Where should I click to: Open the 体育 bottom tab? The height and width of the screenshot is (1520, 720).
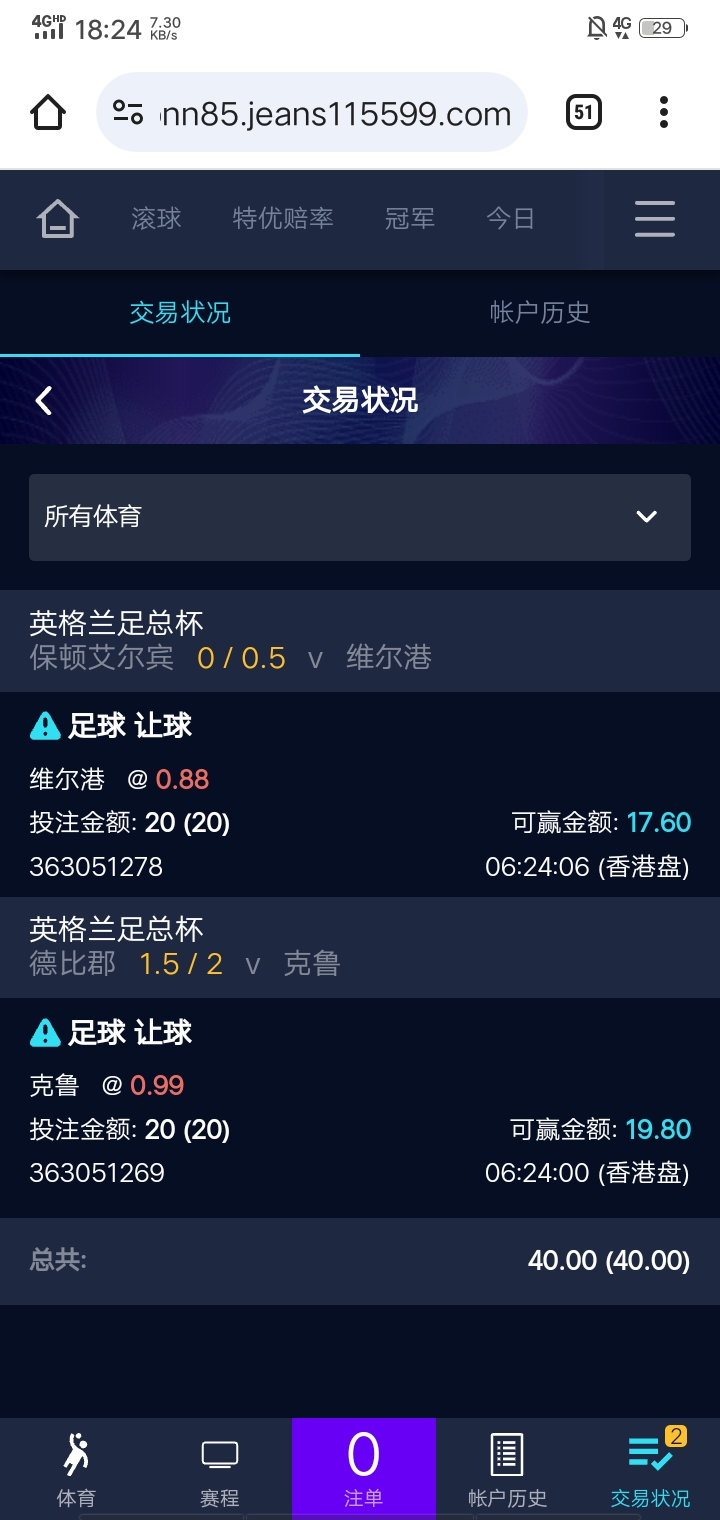tap(76, 1468)
